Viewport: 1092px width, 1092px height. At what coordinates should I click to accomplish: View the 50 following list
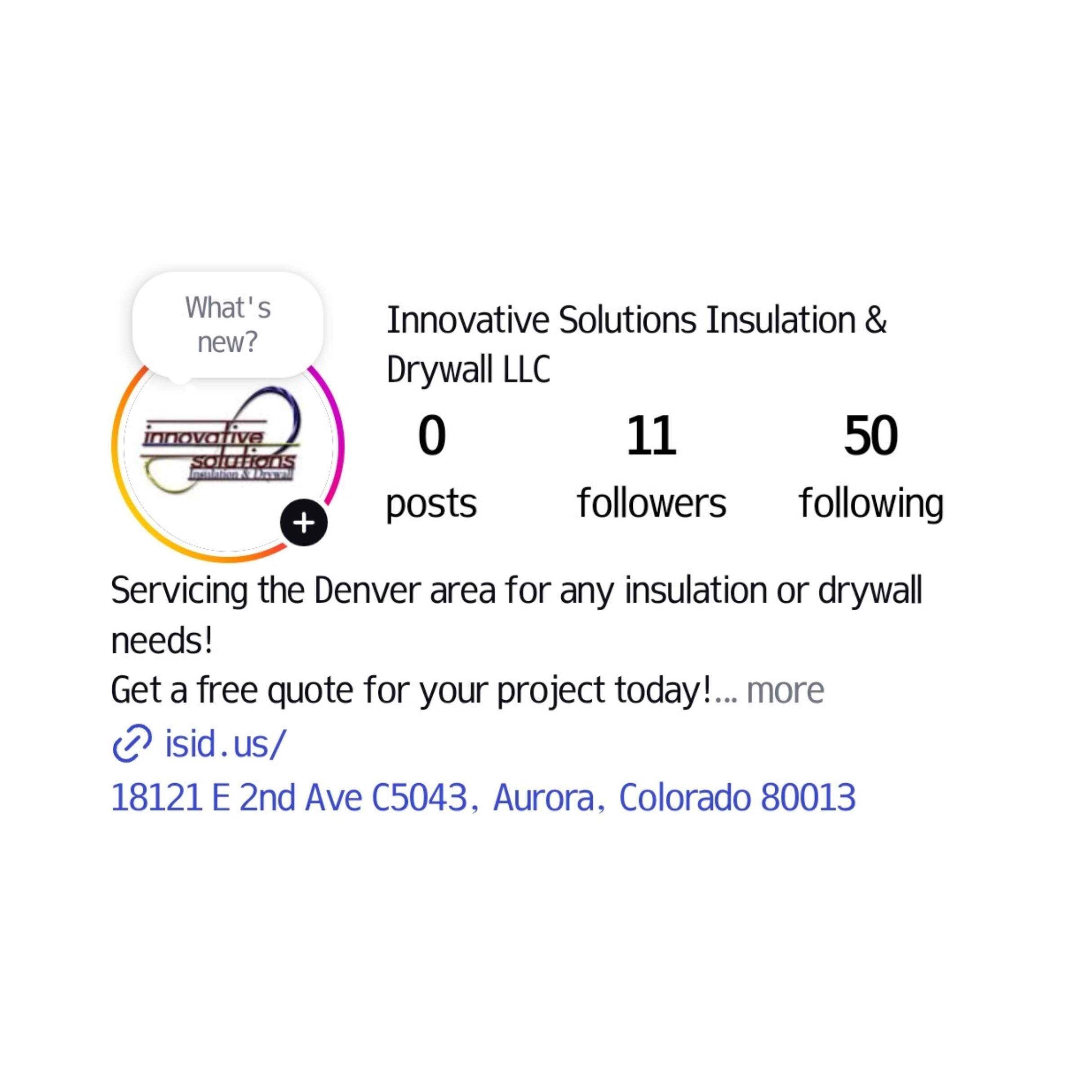tap(870, 466)
